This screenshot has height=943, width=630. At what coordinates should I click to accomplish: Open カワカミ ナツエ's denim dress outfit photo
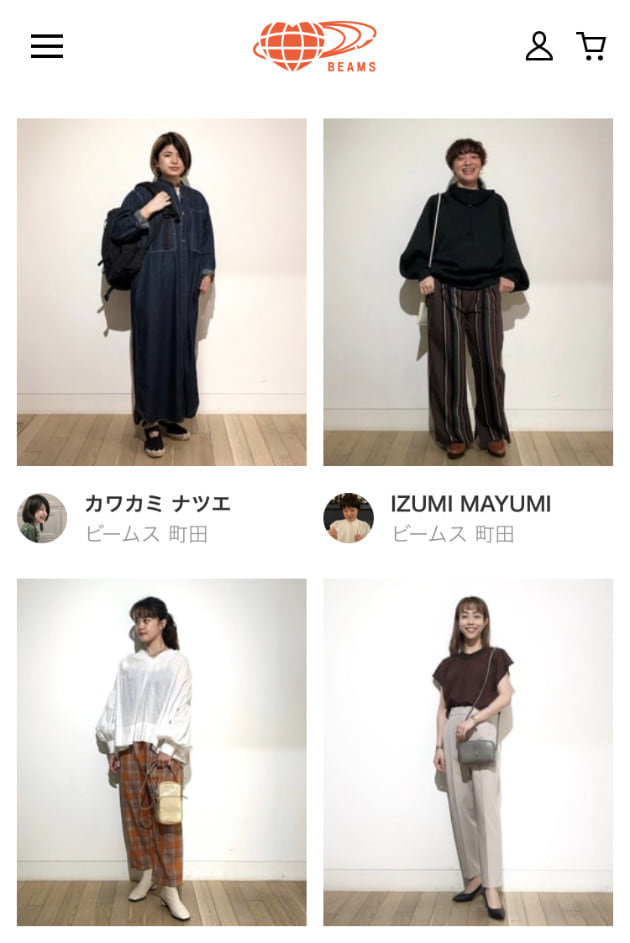coord(162,292)
